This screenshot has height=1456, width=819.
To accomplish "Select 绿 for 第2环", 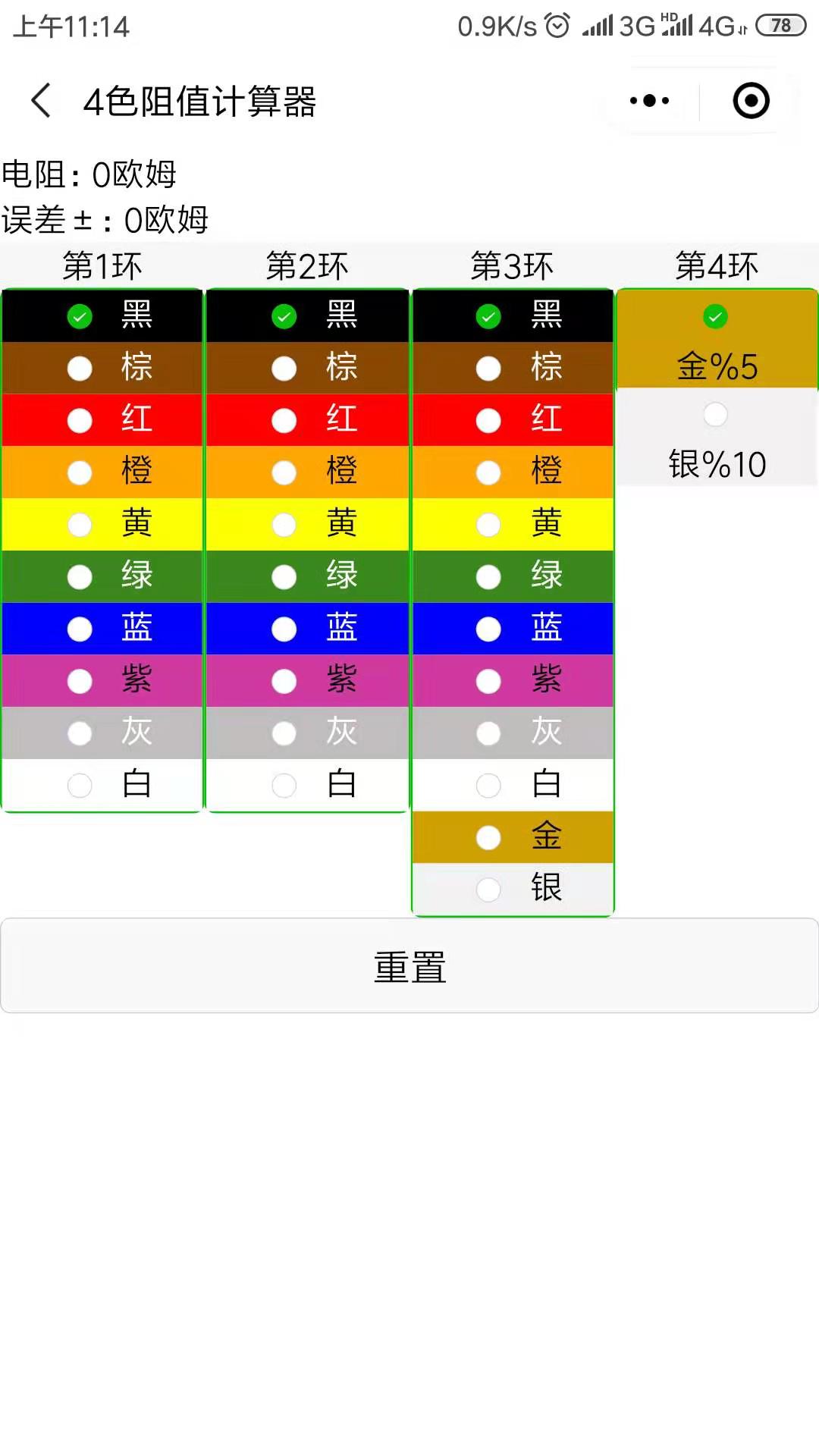I will 307,576.
